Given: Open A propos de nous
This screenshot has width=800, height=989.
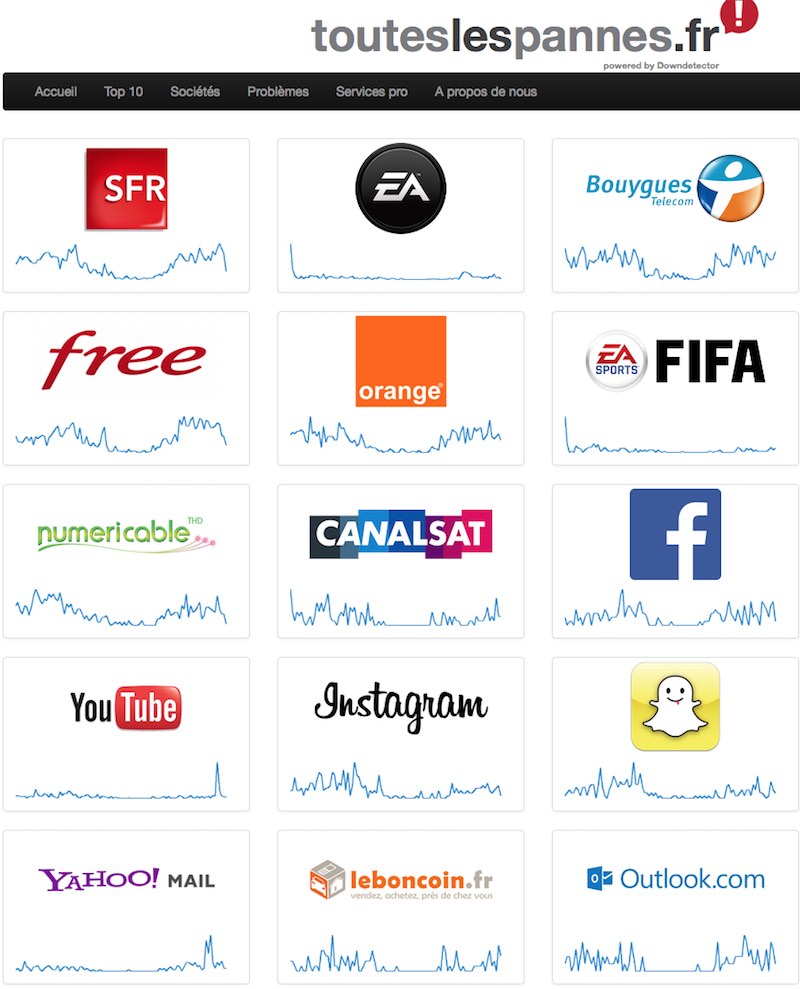Looking at the screenshot, I should 485,92.
